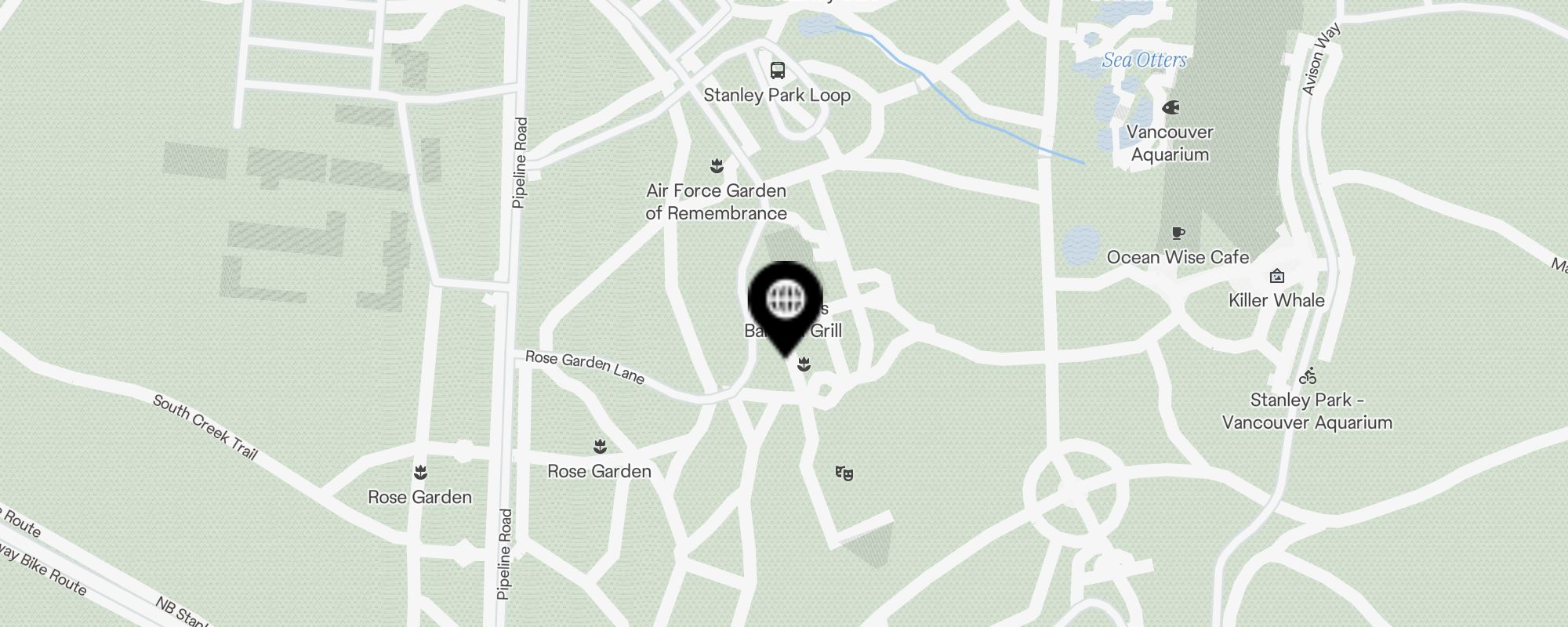The width and height of the screenshot is (1568, 627).
Task: Select the Stanley Park Loop bus stop
Action: (777, 71)
